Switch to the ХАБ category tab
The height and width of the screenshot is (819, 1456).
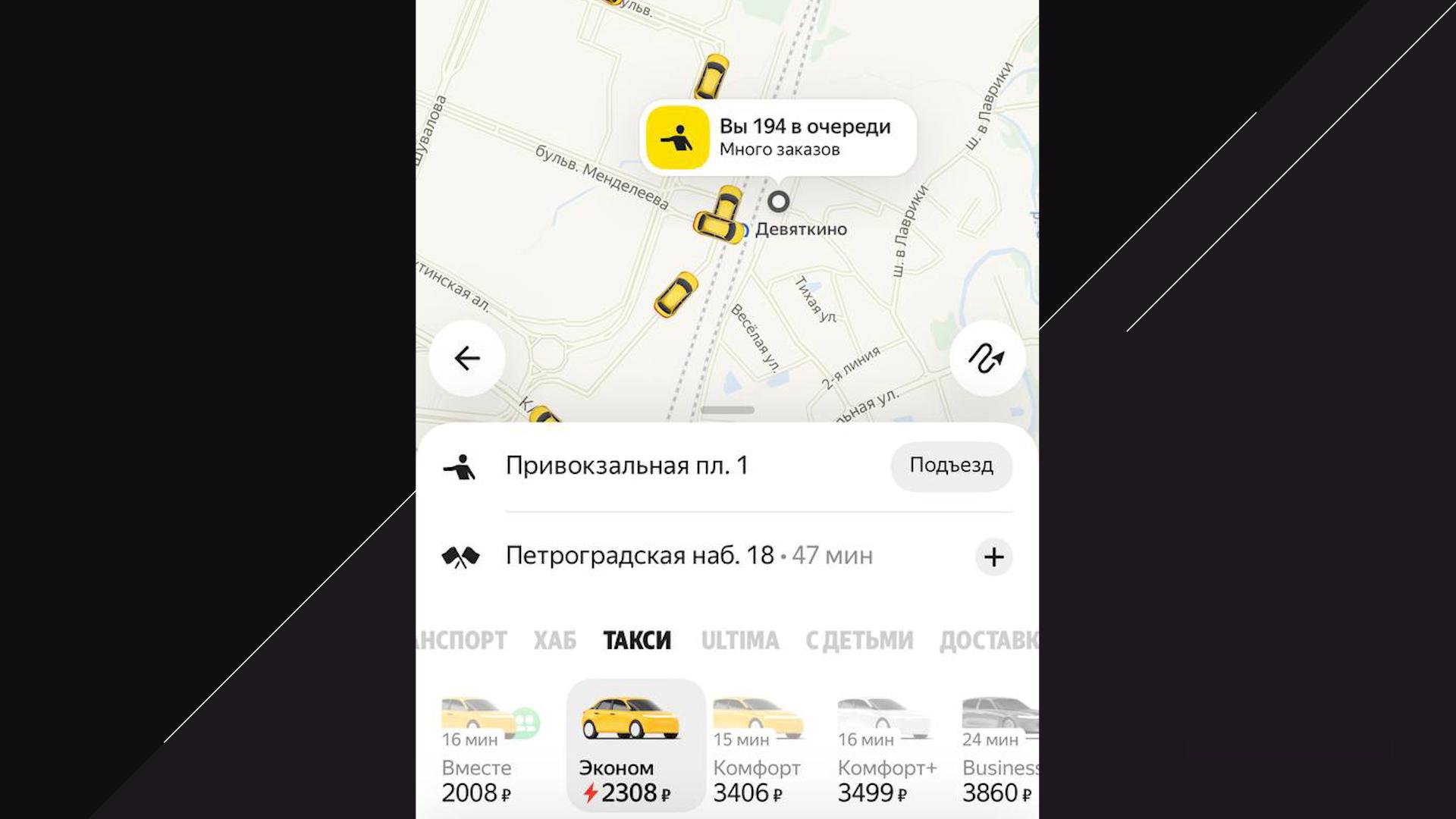(x=554, y=641)
